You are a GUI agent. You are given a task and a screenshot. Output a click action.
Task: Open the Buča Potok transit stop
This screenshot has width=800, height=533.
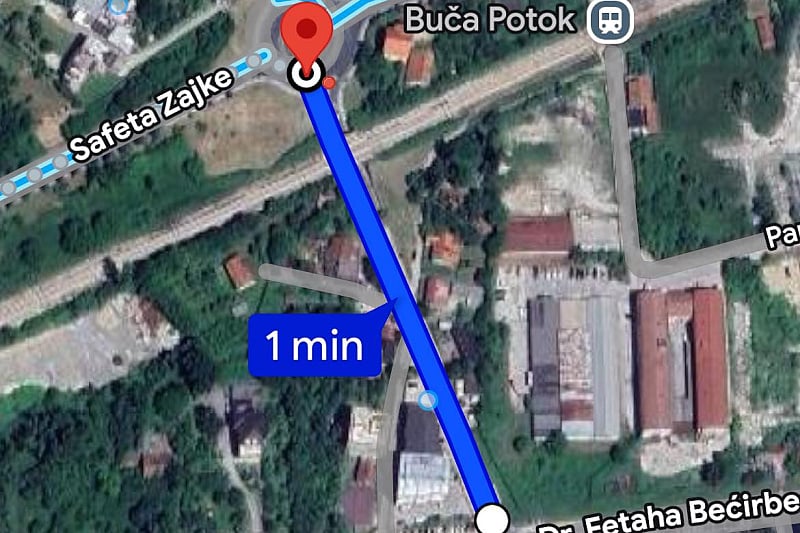(604, 20)
